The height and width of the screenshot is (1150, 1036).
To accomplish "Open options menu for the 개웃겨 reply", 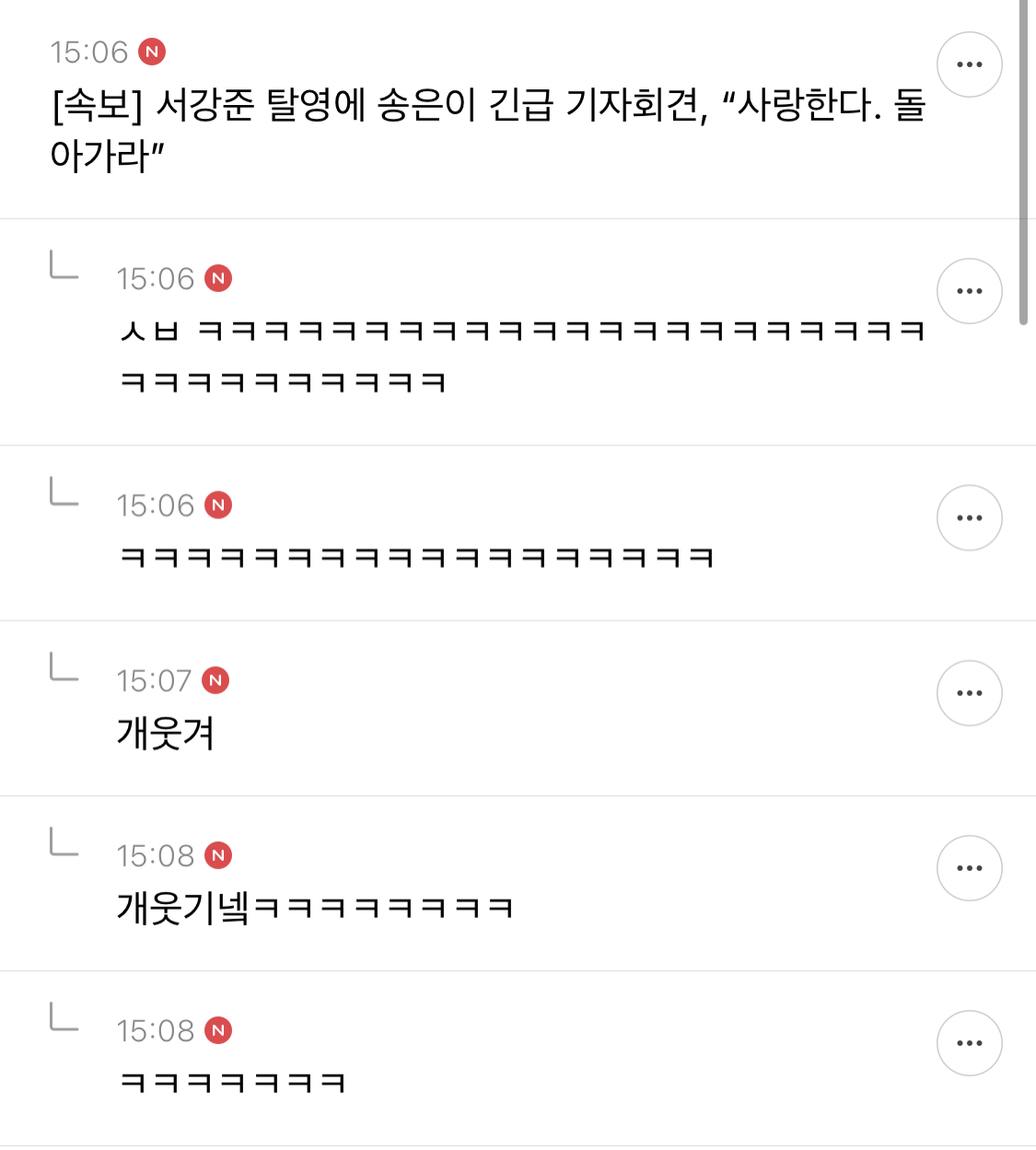I will click(x=969, y=692).
